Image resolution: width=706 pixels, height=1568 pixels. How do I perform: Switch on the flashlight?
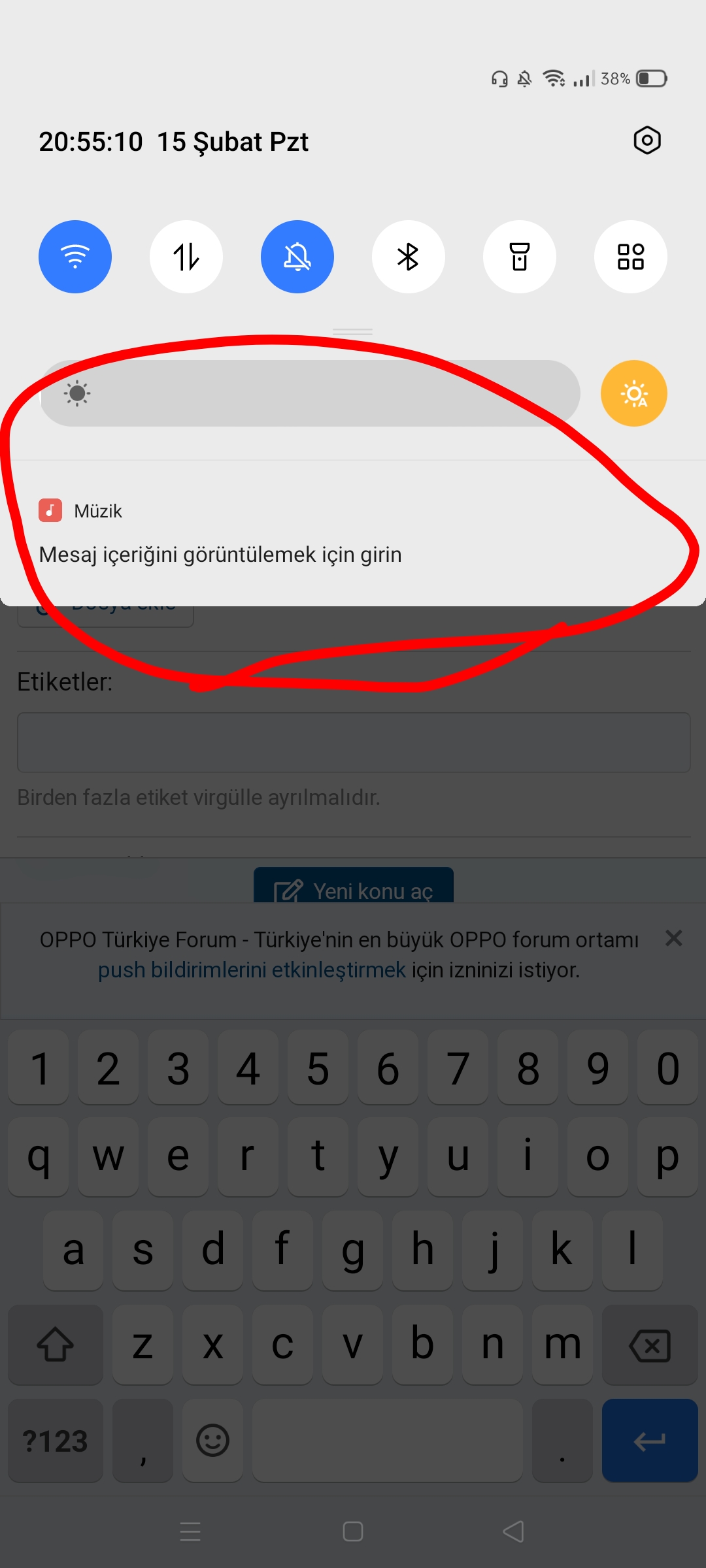[520, 257]
